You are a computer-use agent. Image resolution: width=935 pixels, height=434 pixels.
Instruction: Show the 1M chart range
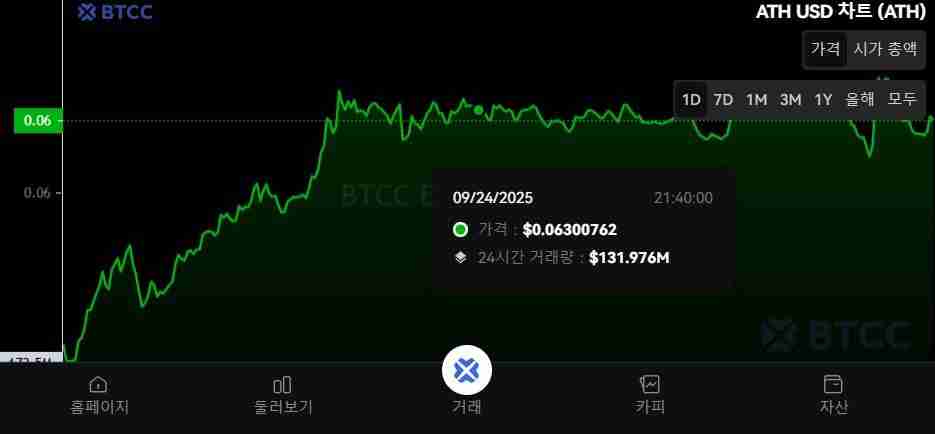[756, 99]
